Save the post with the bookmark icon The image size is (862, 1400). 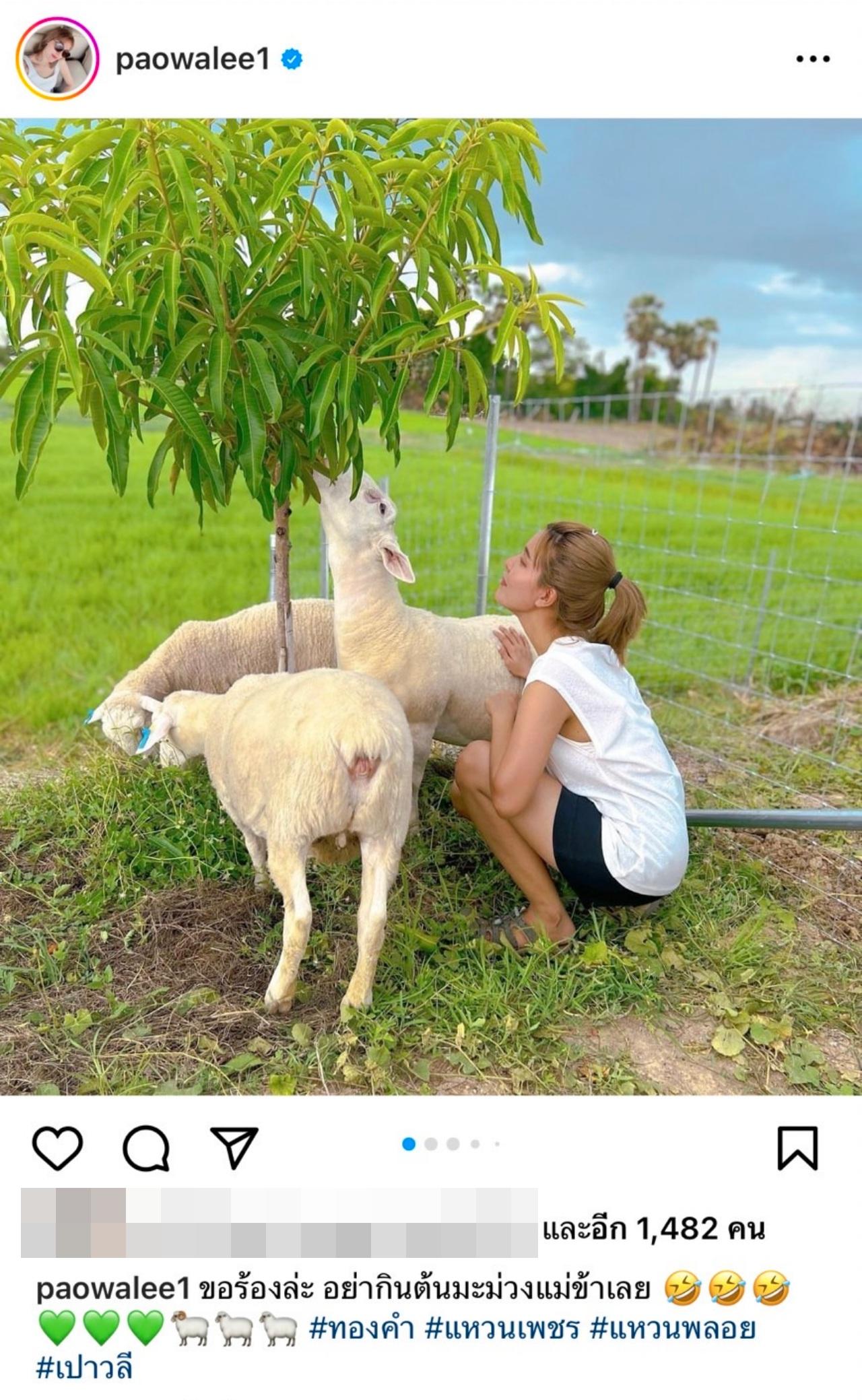[x=797, y=1148]
